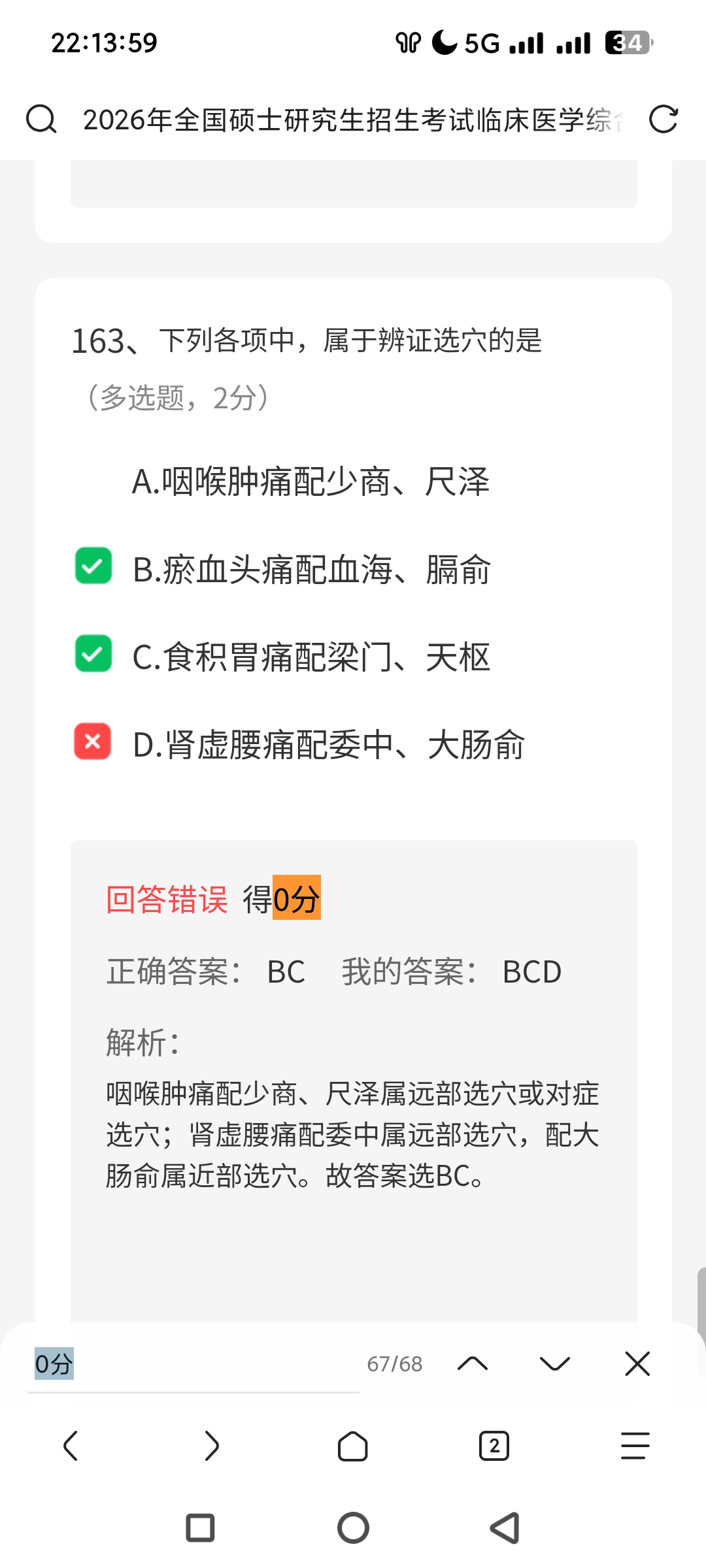Jump to the previous find-in-page match
The image size is (706, 1568).
pos(473,1364)
